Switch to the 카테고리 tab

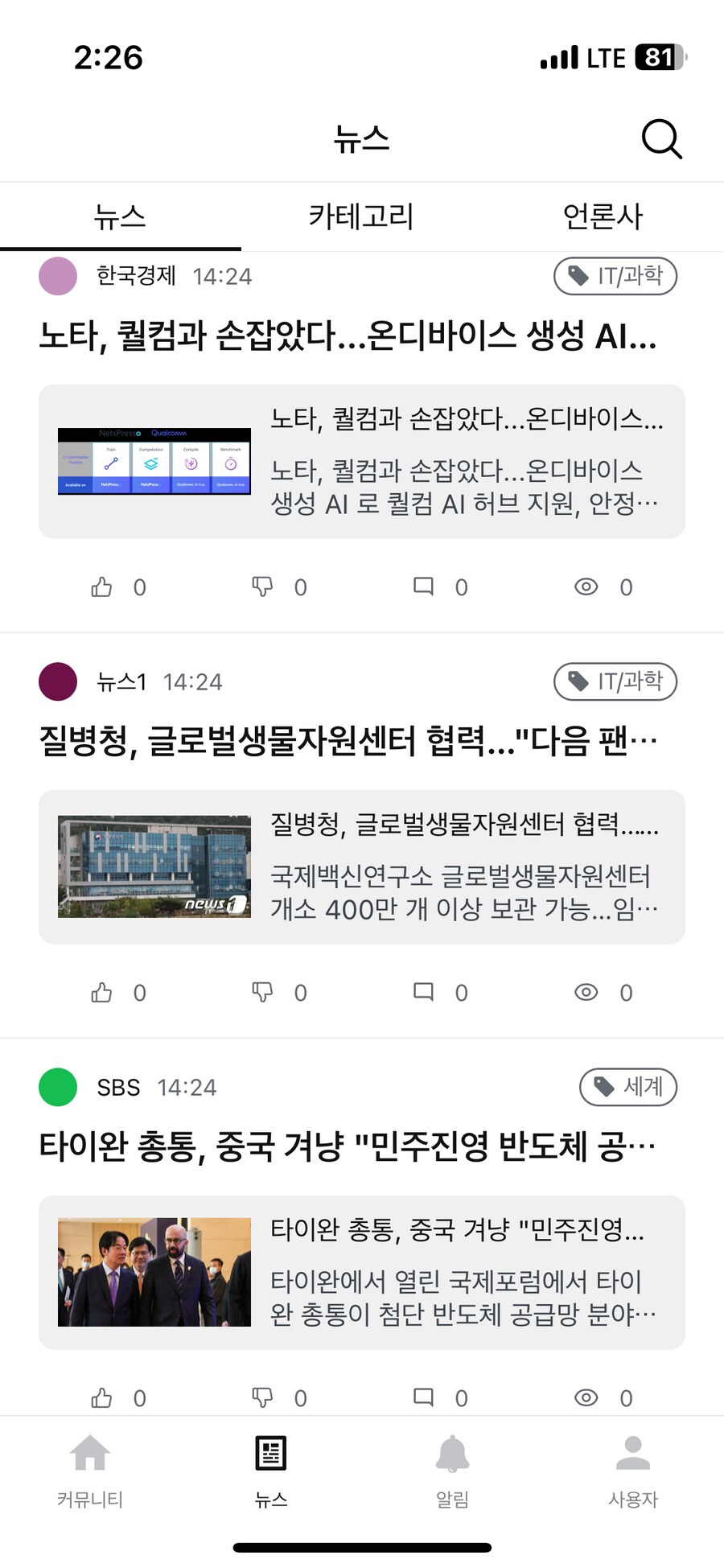(361, 216)
